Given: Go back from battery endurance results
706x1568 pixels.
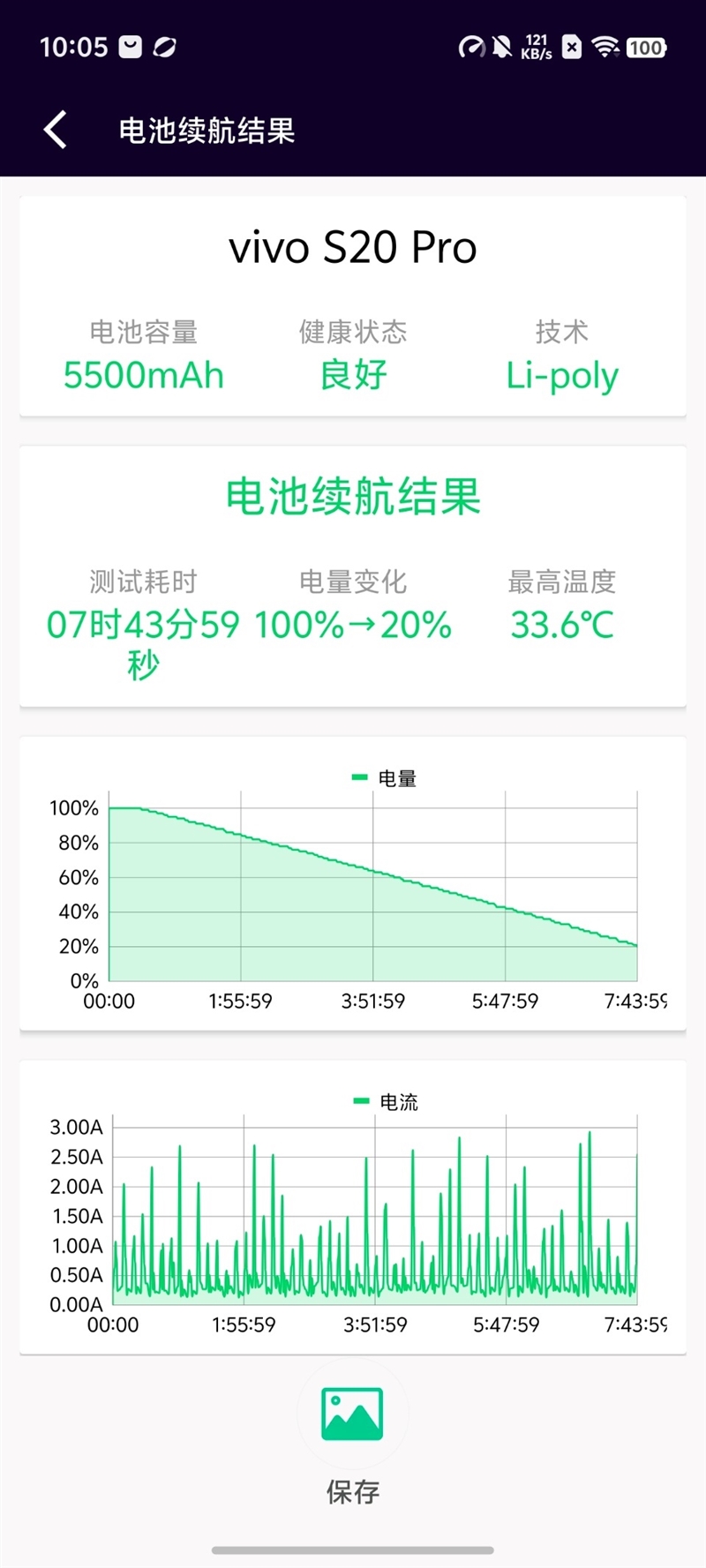Looking at the screenshot, I should [x=56, y=130].
